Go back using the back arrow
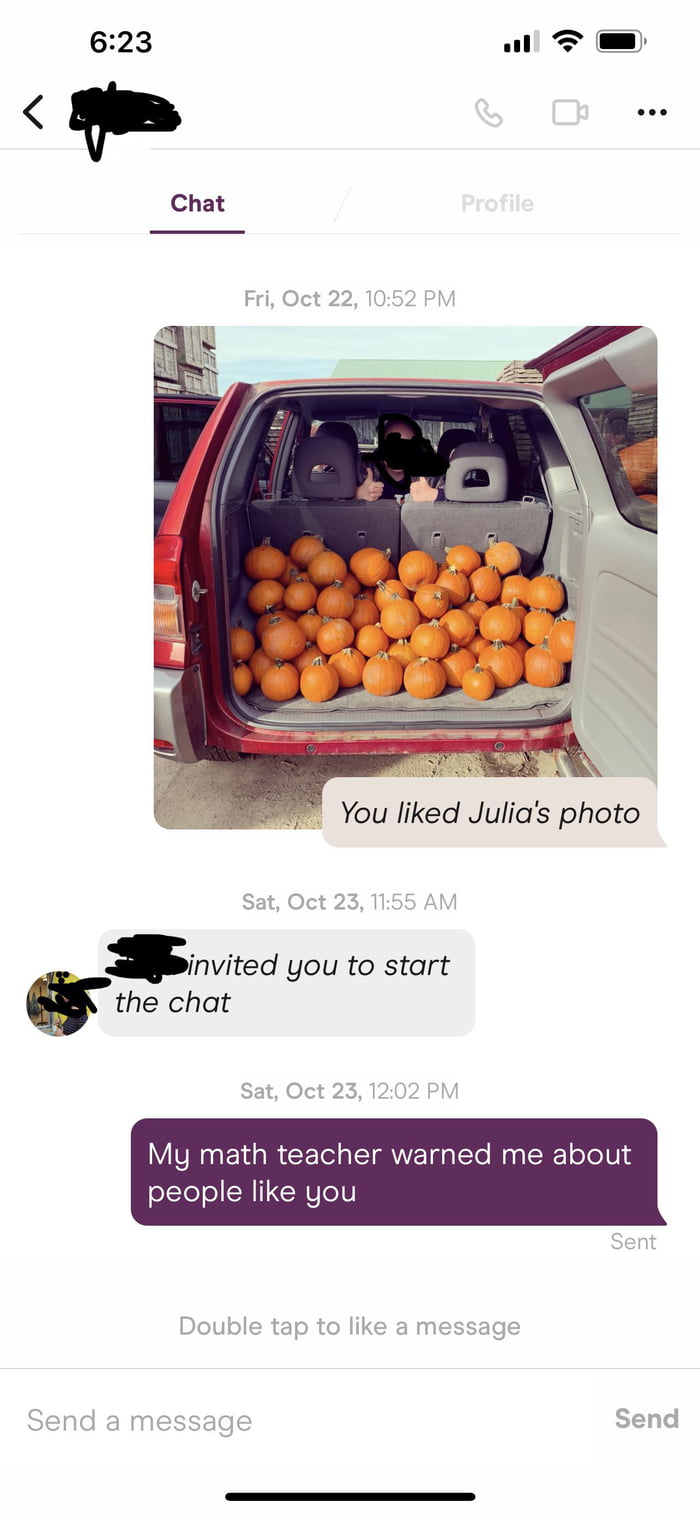The height and width of the screenshot is (1514, 700). [34, 112]
